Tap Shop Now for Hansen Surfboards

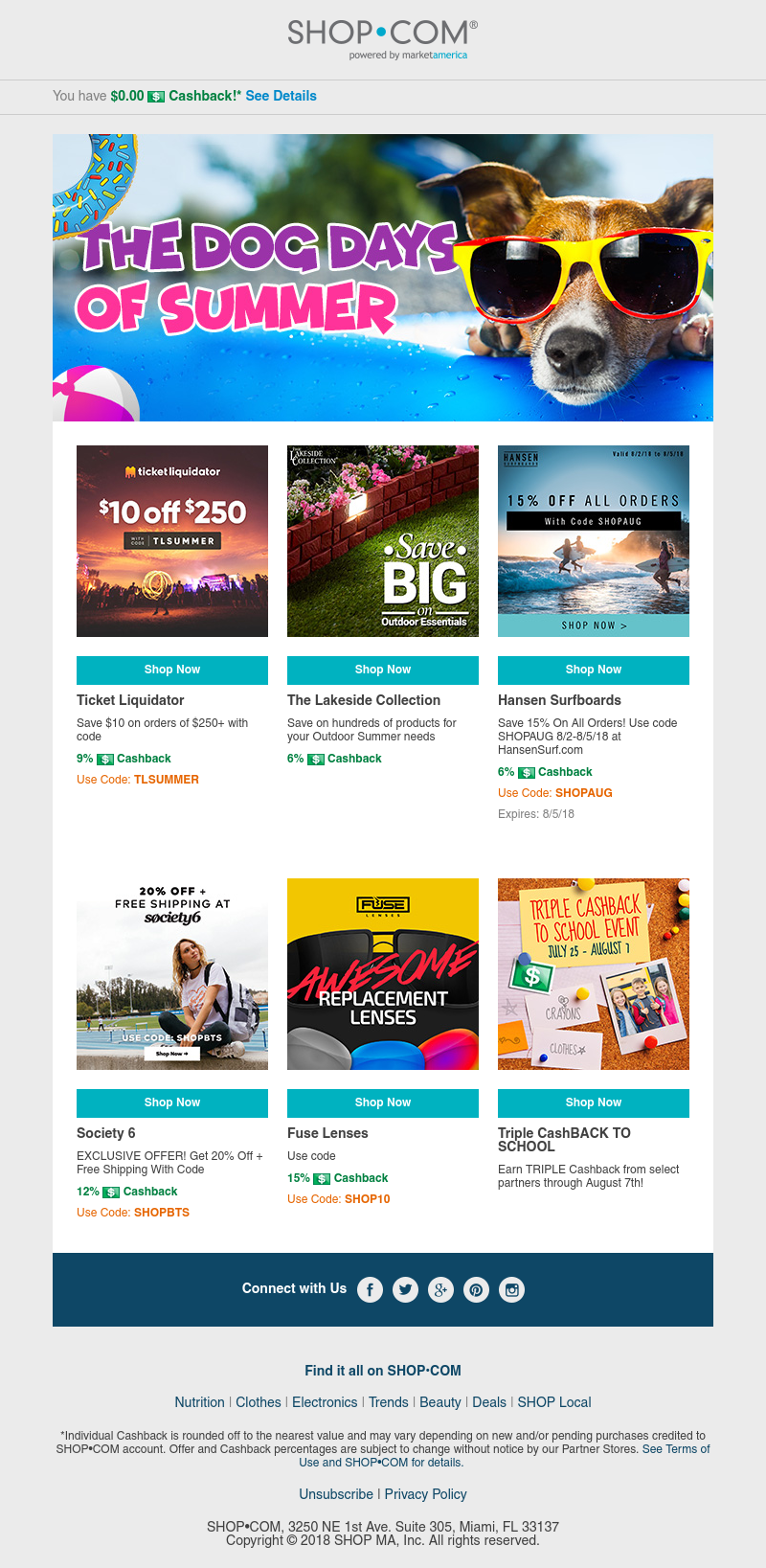pos(594,670)
